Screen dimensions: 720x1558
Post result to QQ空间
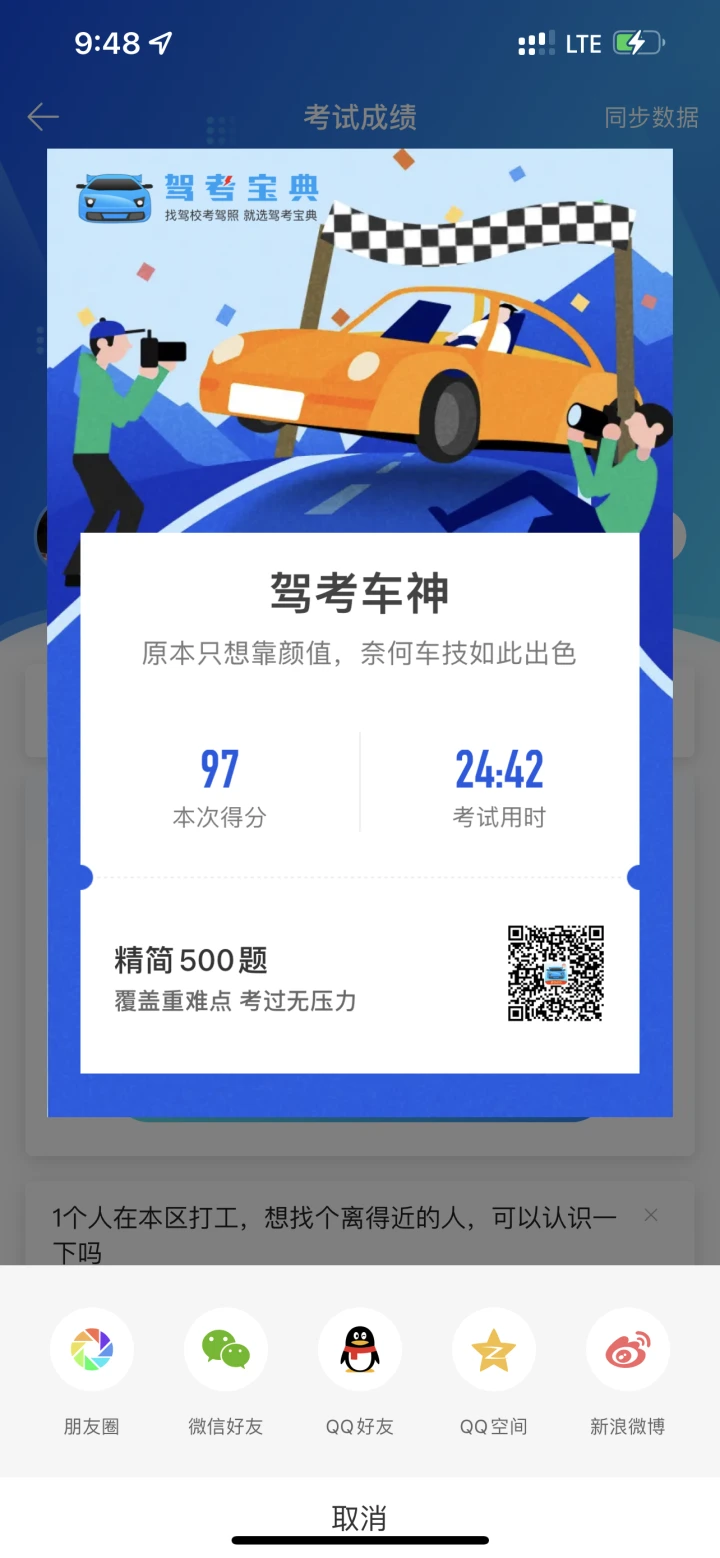click(x=494, y=1350)
